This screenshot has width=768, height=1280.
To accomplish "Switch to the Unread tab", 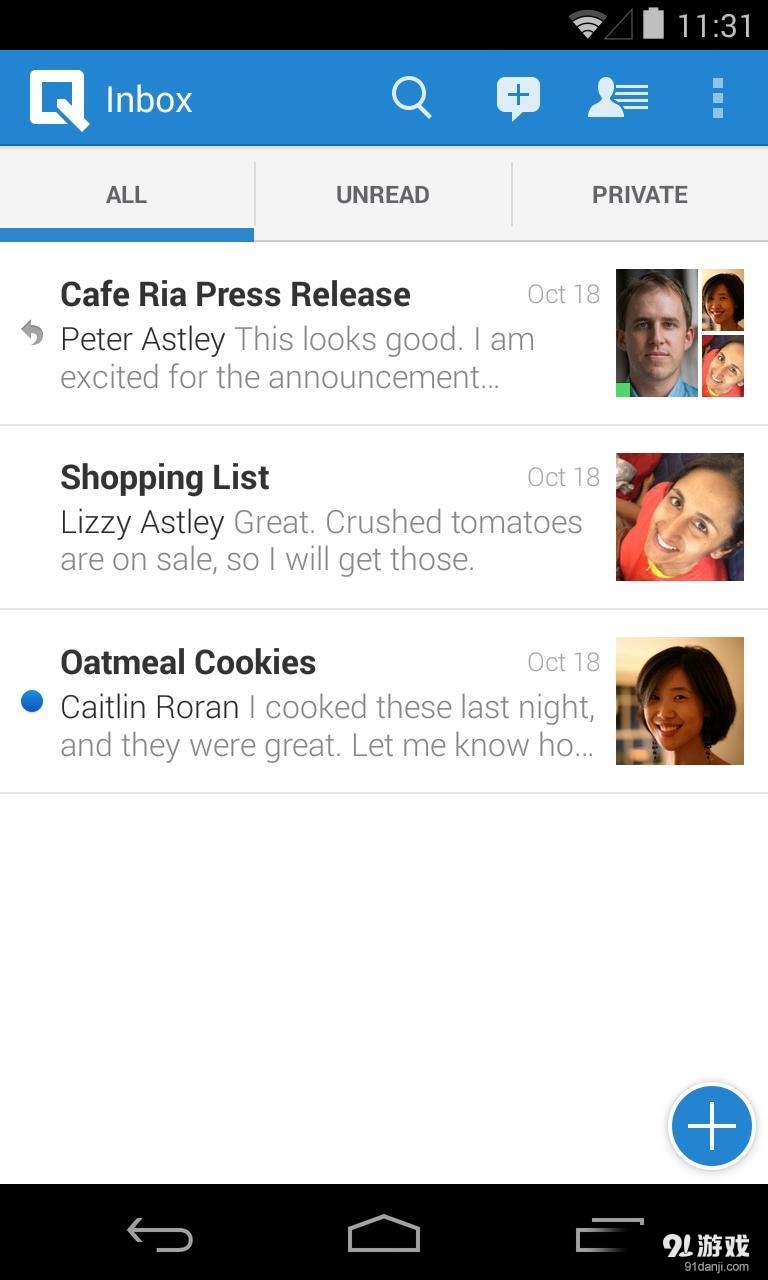I will point(383,195).
